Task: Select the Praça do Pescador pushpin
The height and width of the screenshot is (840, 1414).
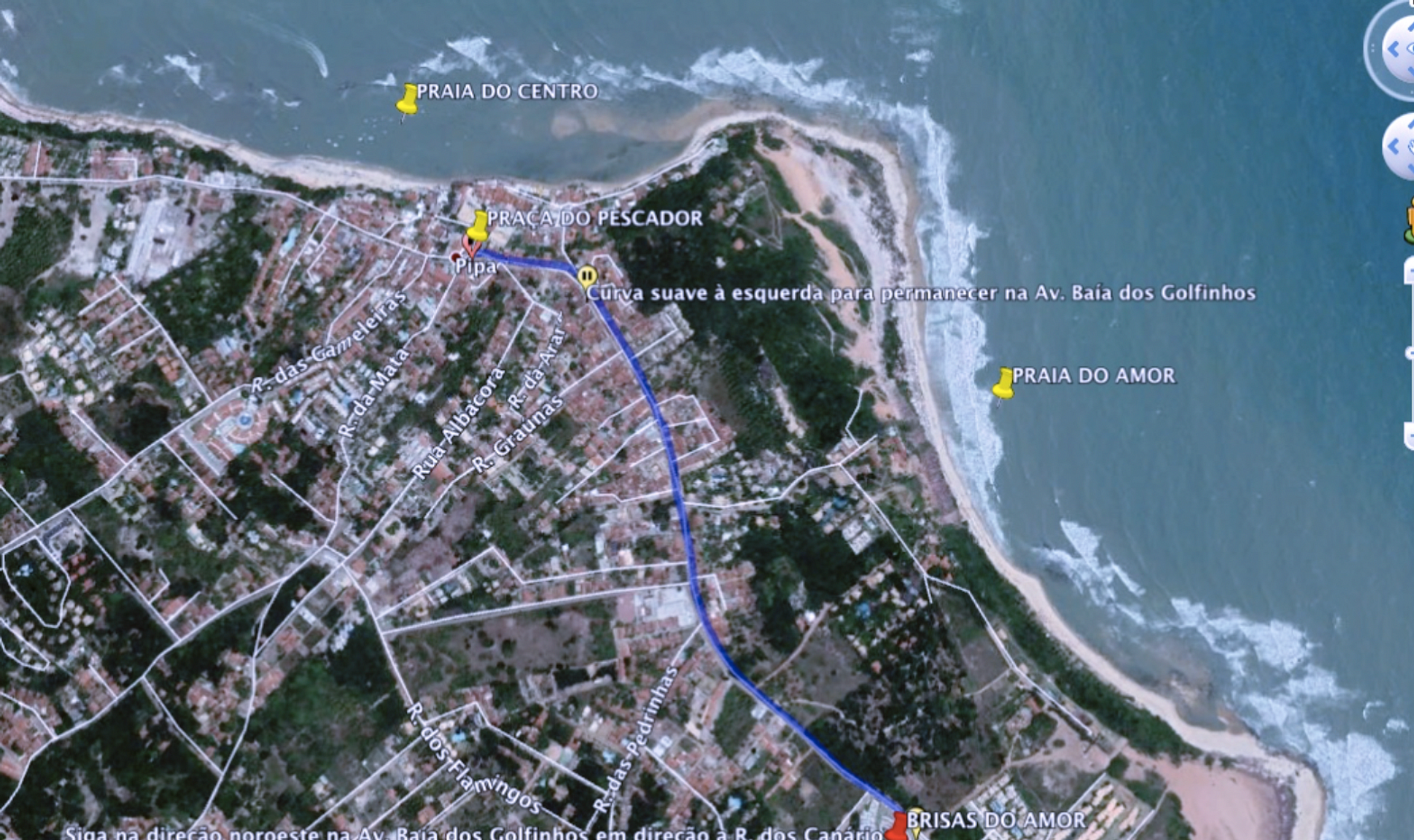Action: (478, 224)
